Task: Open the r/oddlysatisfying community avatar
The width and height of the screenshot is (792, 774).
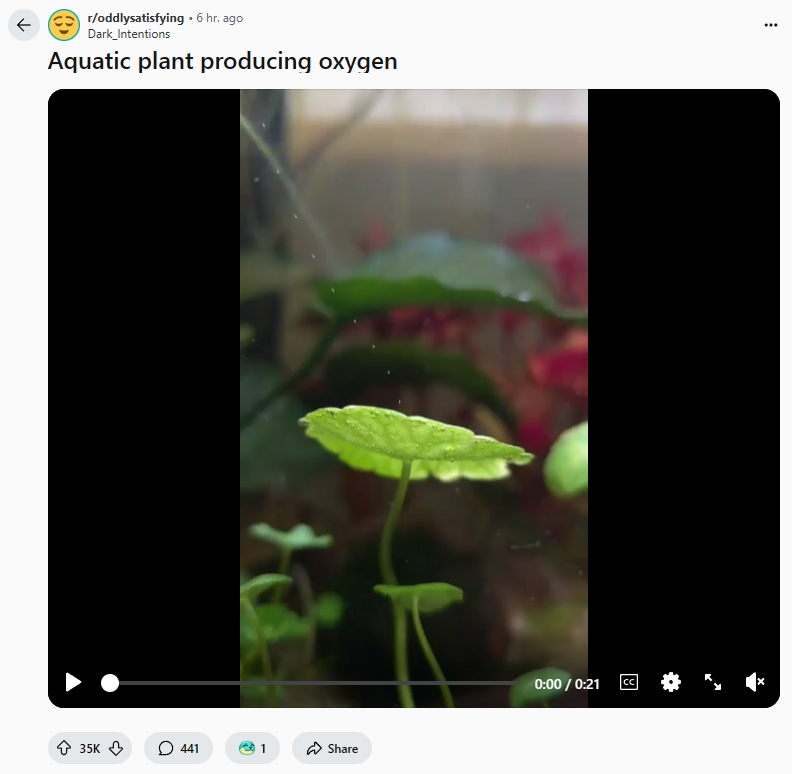Action: (x=64, y=25)
